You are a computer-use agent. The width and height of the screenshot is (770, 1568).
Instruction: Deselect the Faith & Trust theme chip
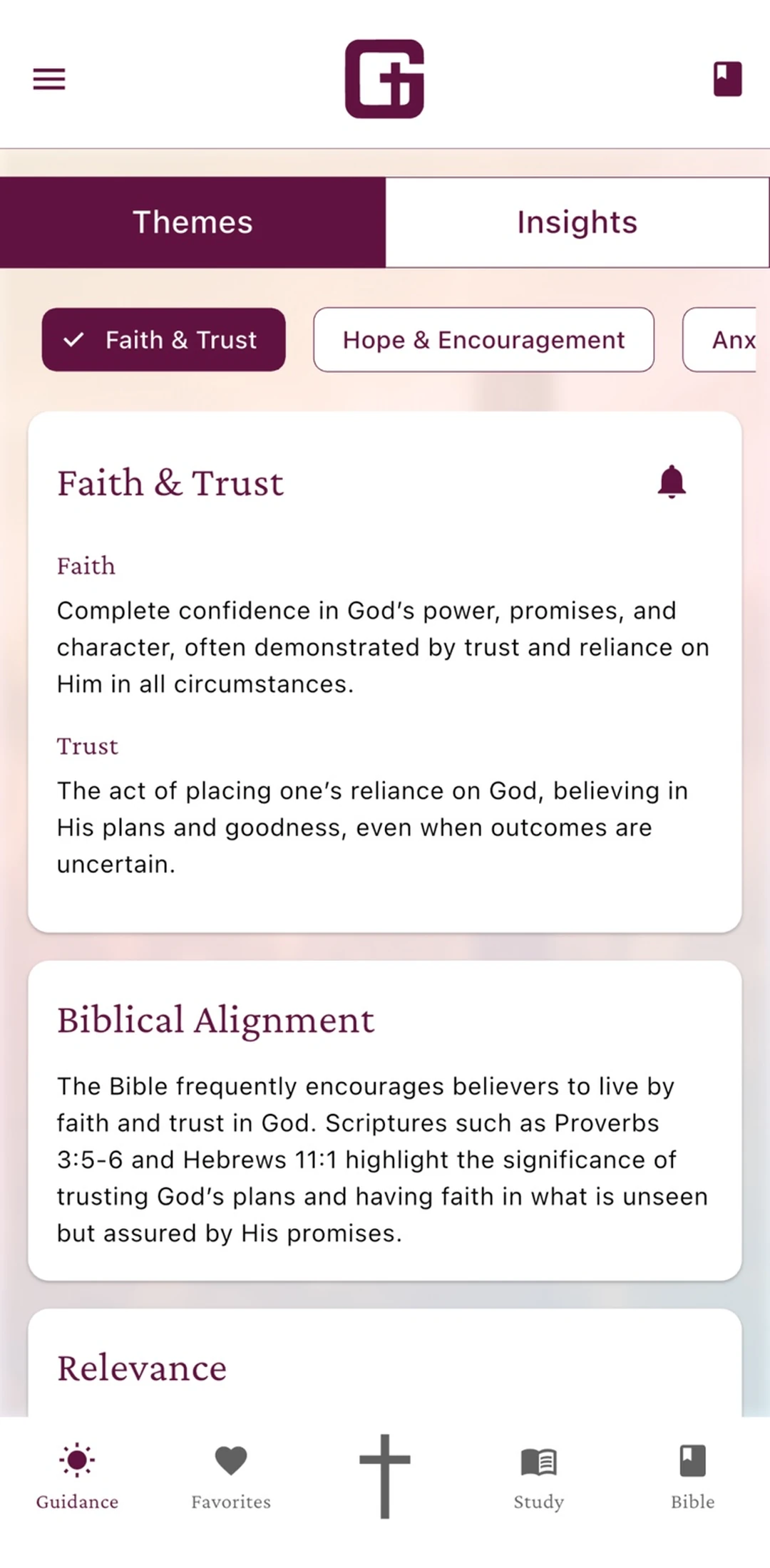pos(163,340)
